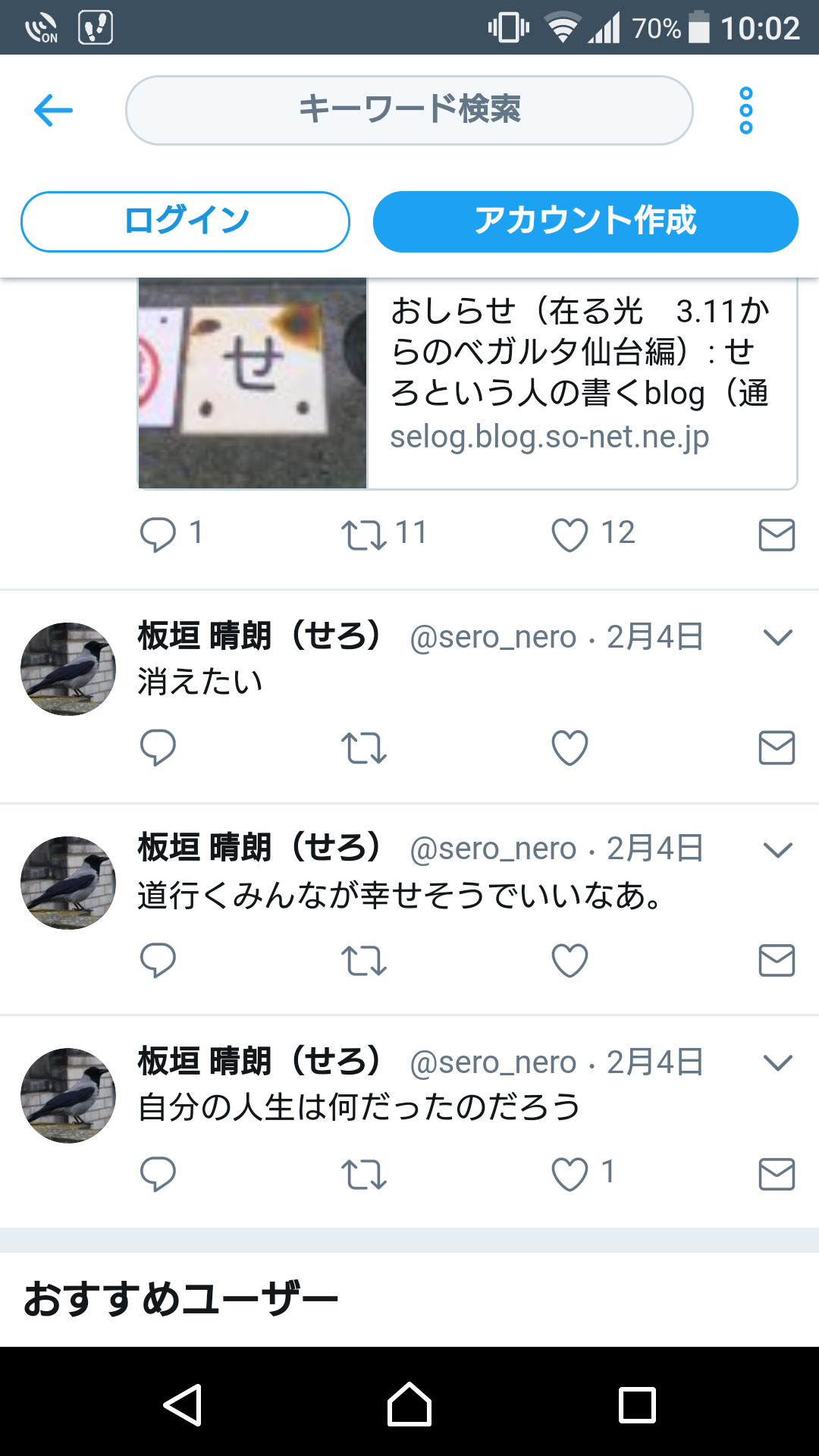The image size is (819, 1456).
Task: Go to the Android home screen
Action: pyautogui.click(x=409, y=1404)
